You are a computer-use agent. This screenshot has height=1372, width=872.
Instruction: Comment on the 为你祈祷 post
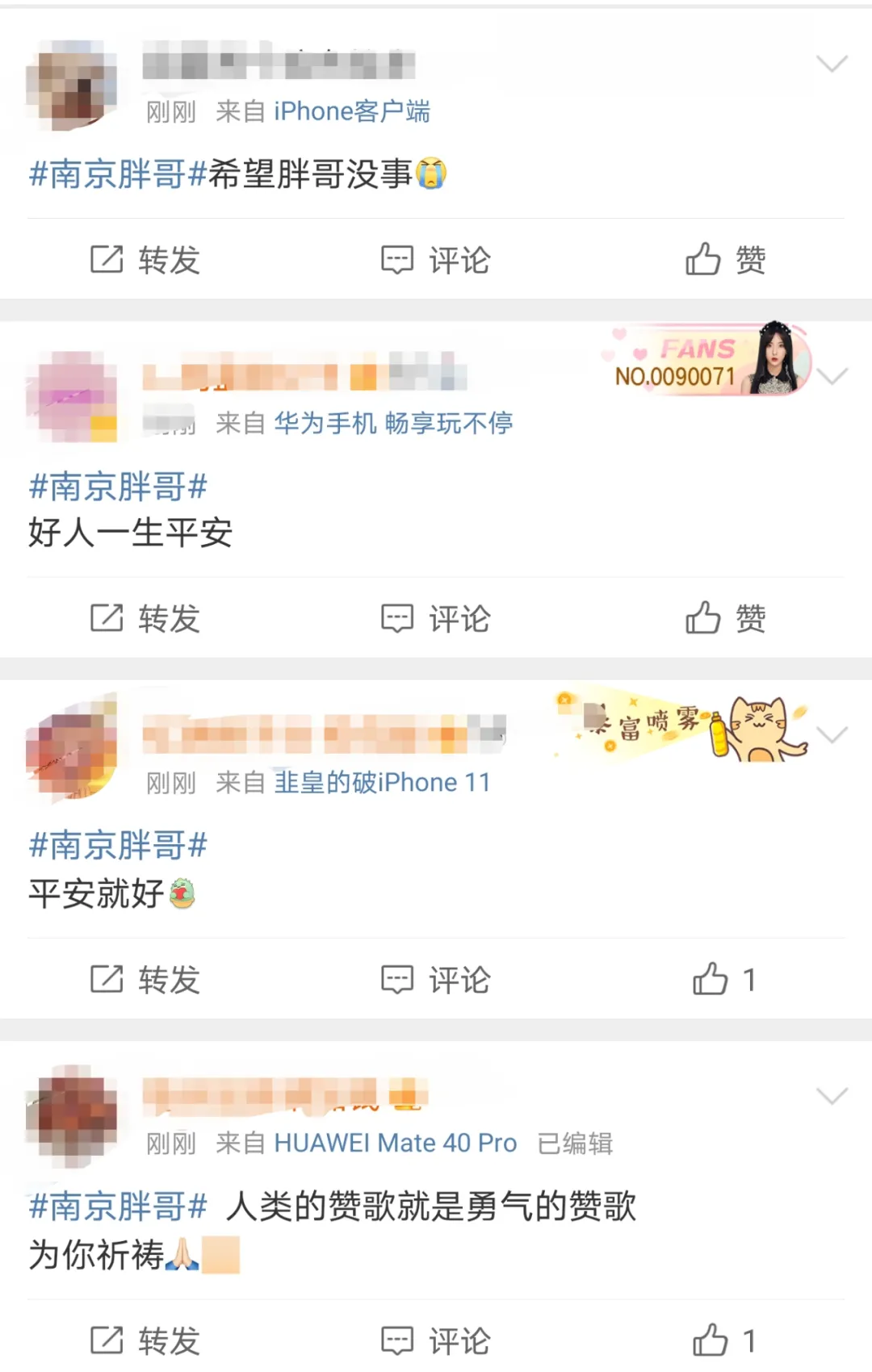(436, 1341)
